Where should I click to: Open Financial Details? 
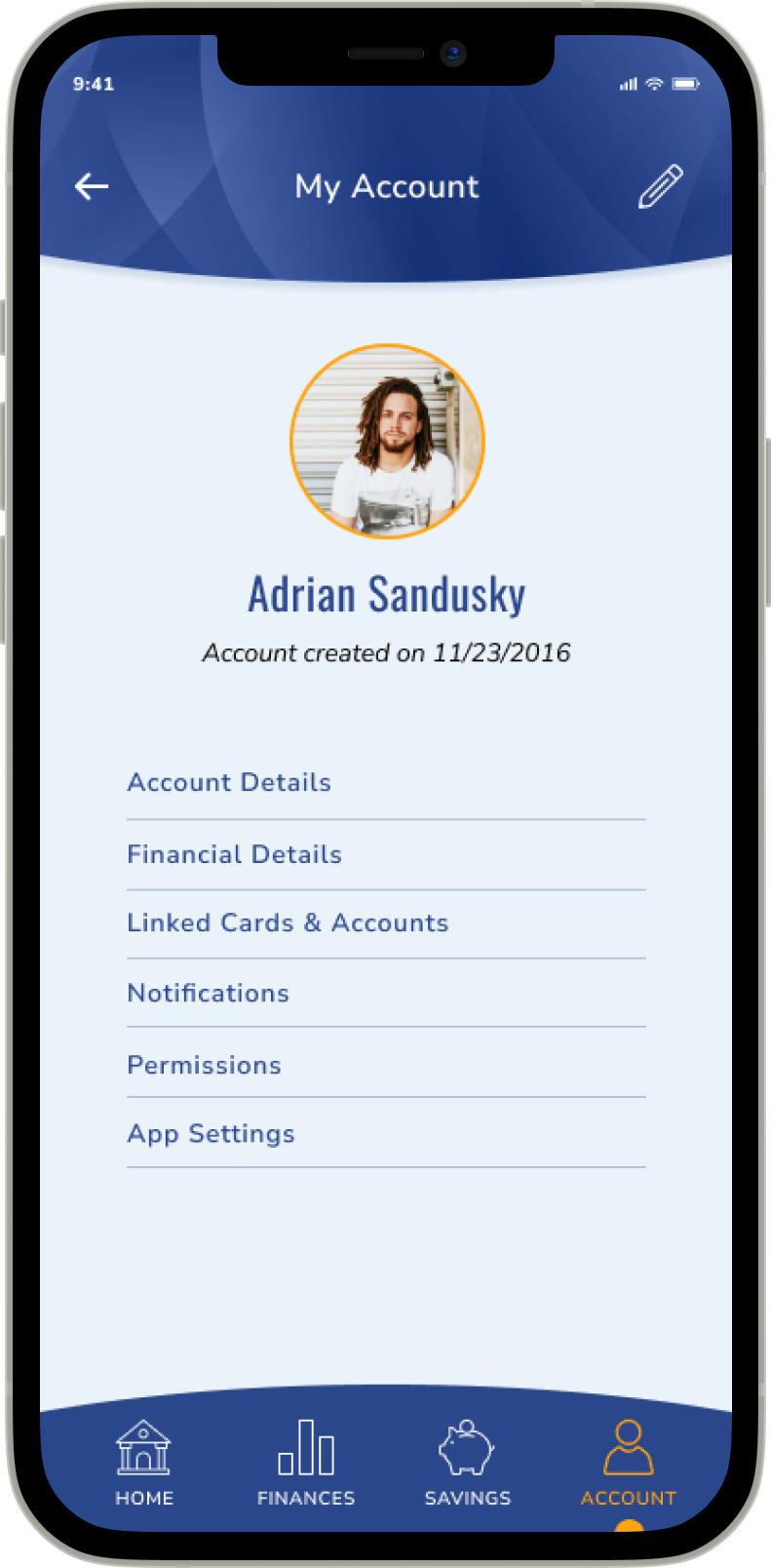click(386, 855)
